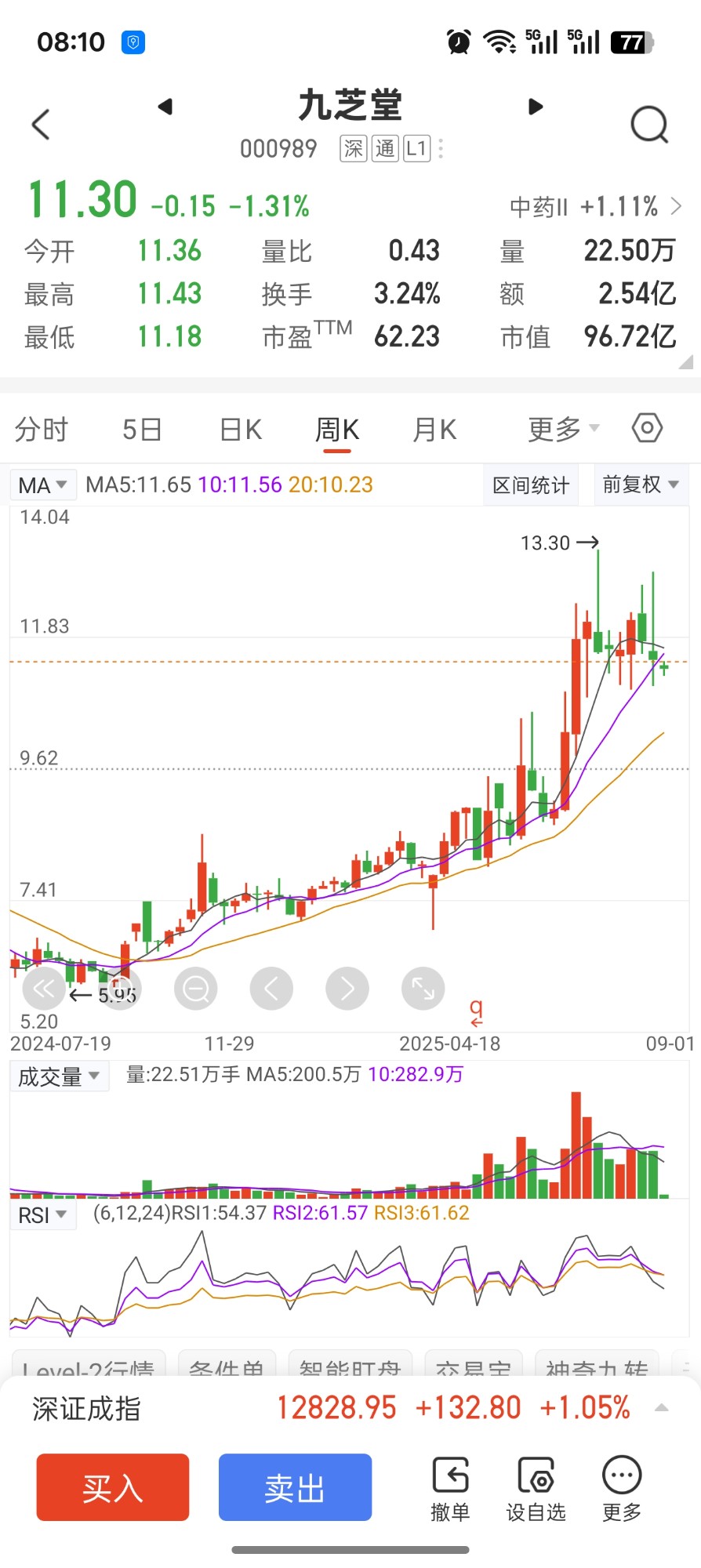The image size is (701, 1568).
Task: Switch to the next stock
Action: point(536,107)
